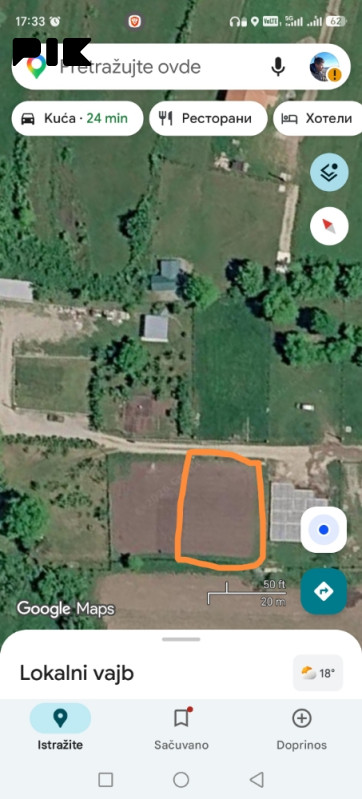This screenshot has height=799, width=362.
Task: Switch to the Istražite tab
Action: point(60,727)
